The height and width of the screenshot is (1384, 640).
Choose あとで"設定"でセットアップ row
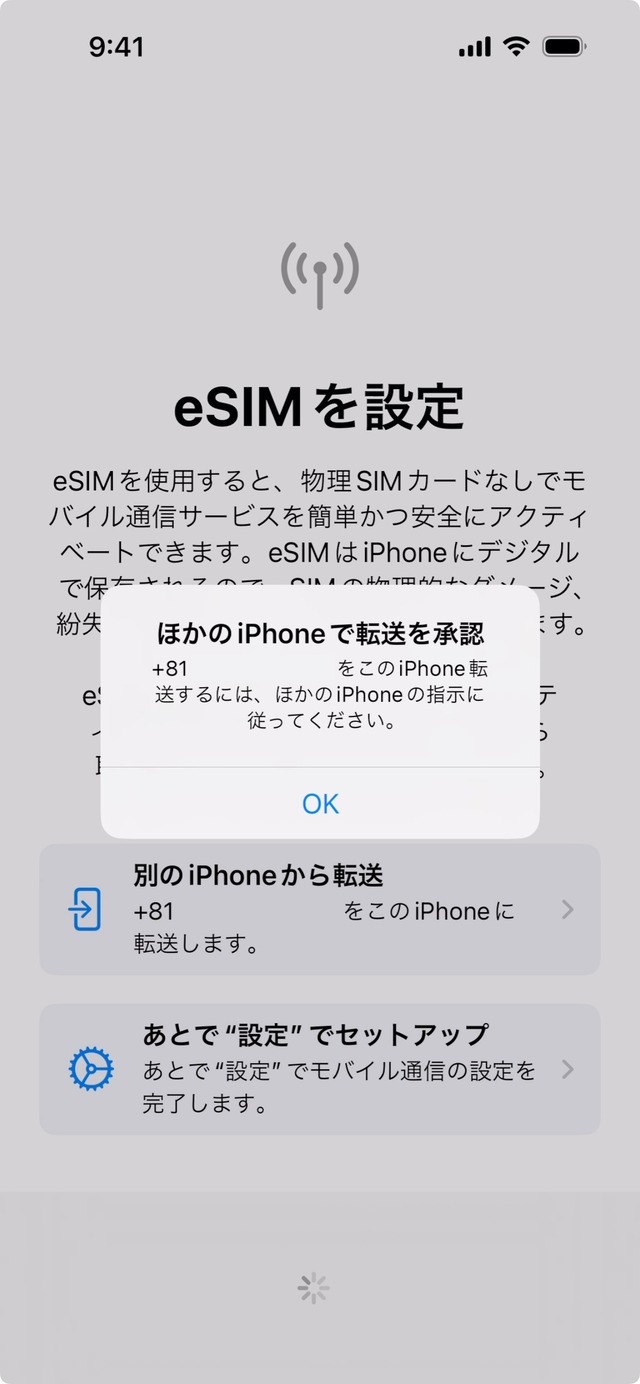pyautogui.click(x=320, y=1069)
